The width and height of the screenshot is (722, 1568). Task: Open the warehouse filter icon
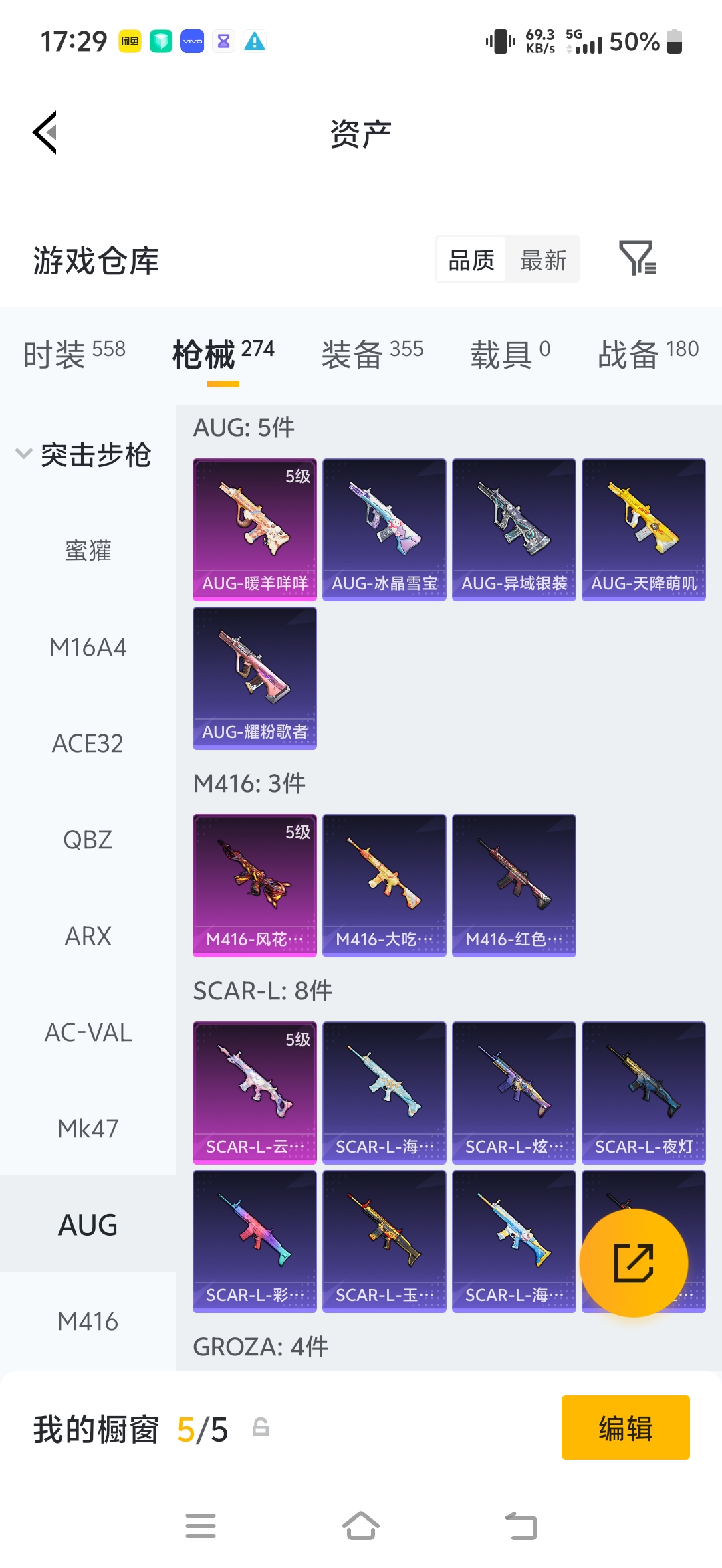638,258
